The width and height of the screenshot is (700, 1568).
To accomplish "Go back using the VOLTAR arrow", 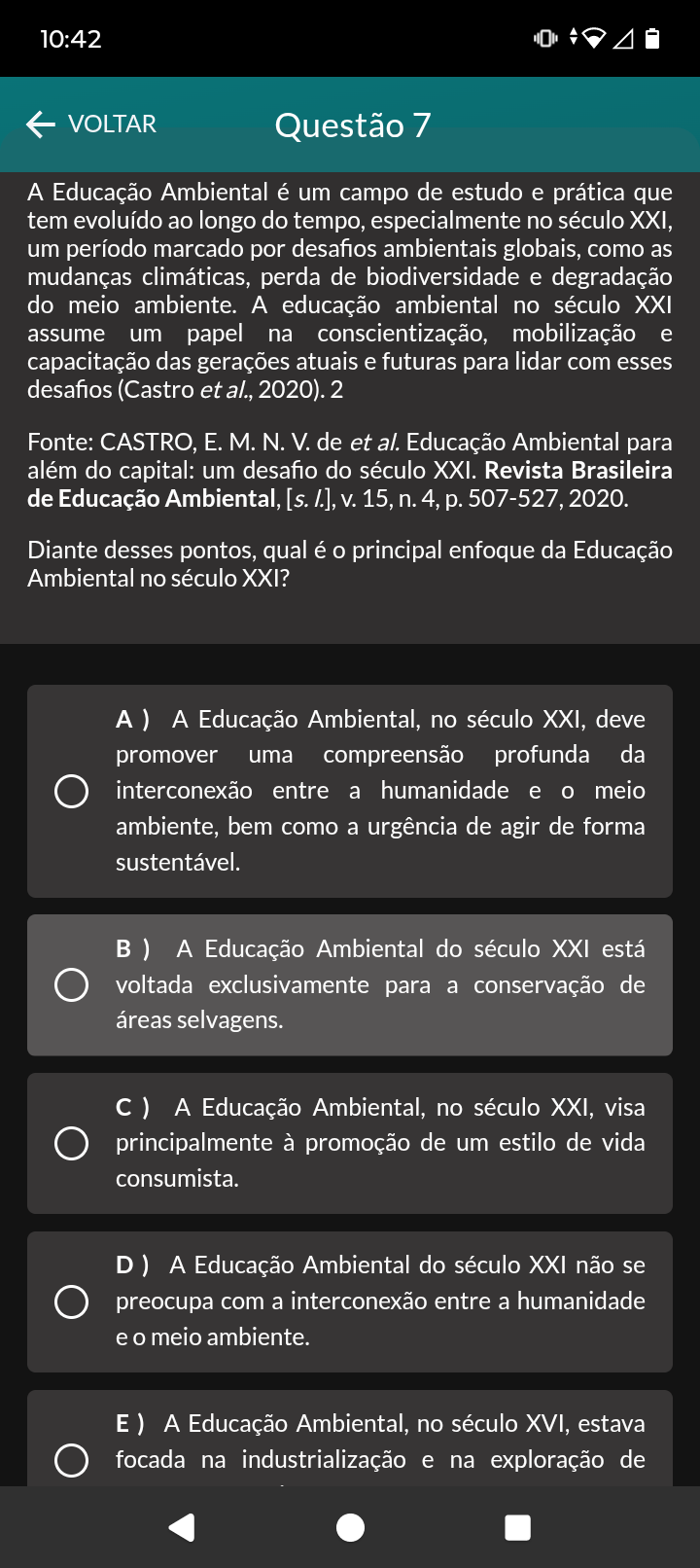I will 89,125.
